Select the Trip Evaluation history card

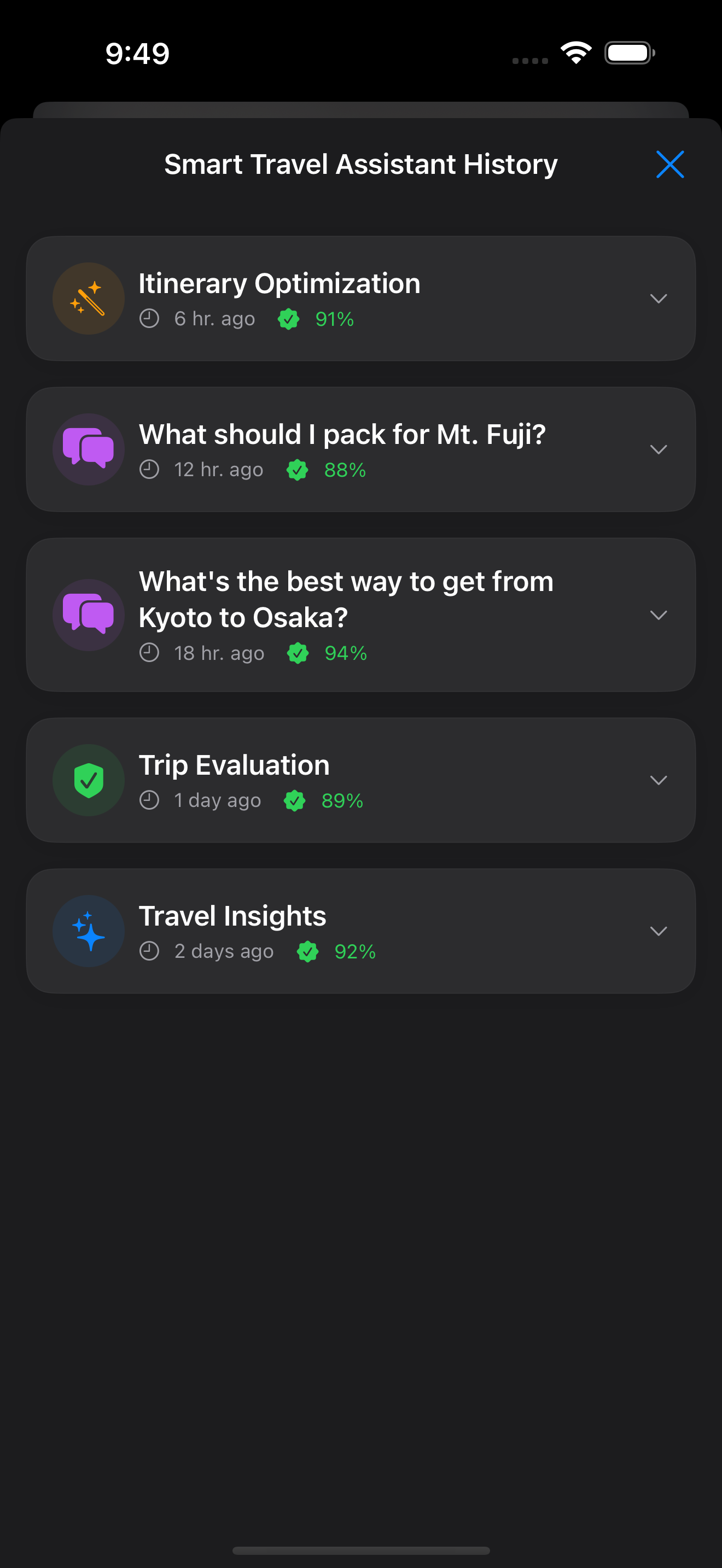[x=361, y=780]
